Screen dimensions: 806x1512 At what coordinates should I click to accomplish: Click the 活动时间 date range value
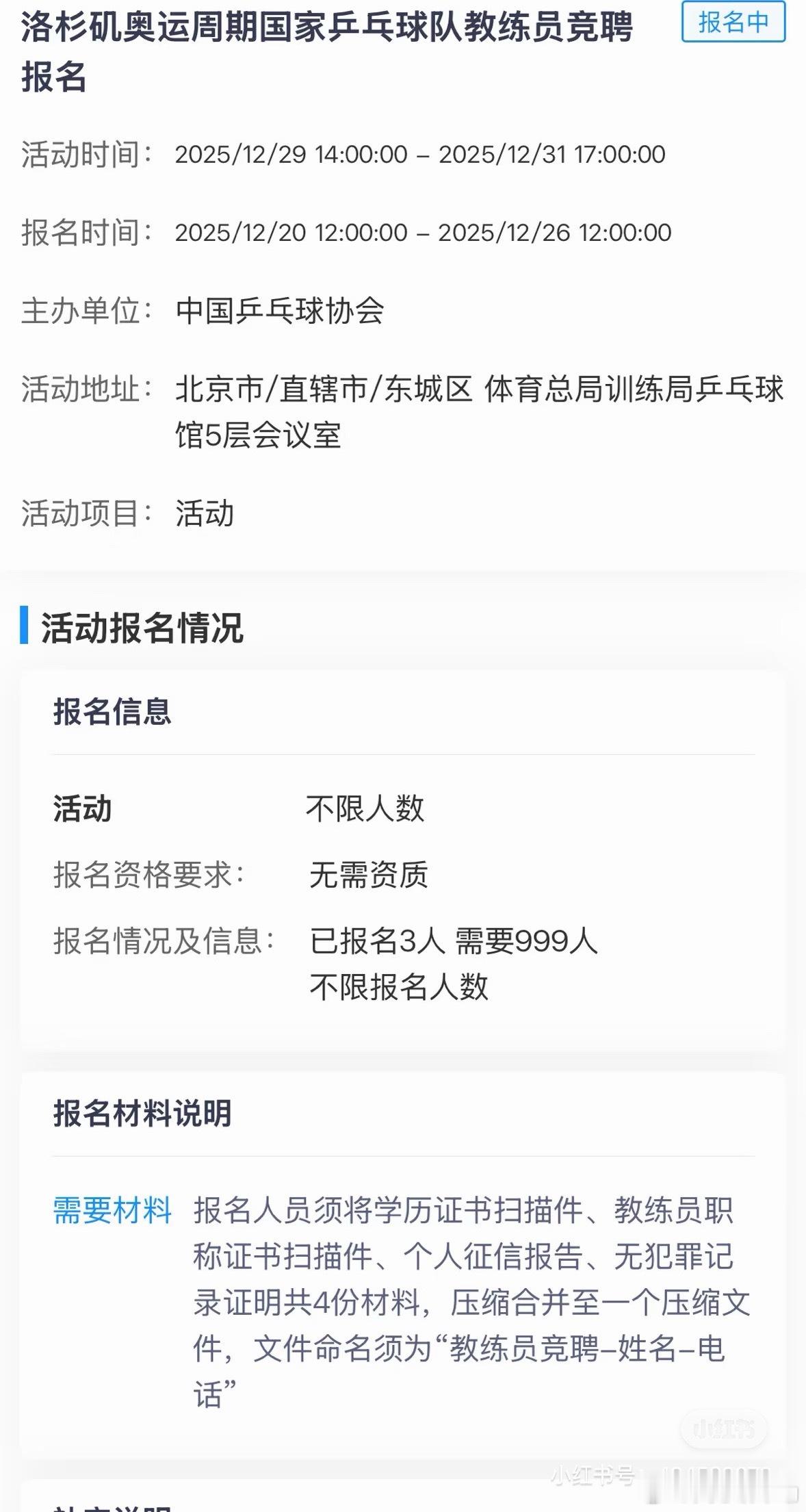pos(419,155)
